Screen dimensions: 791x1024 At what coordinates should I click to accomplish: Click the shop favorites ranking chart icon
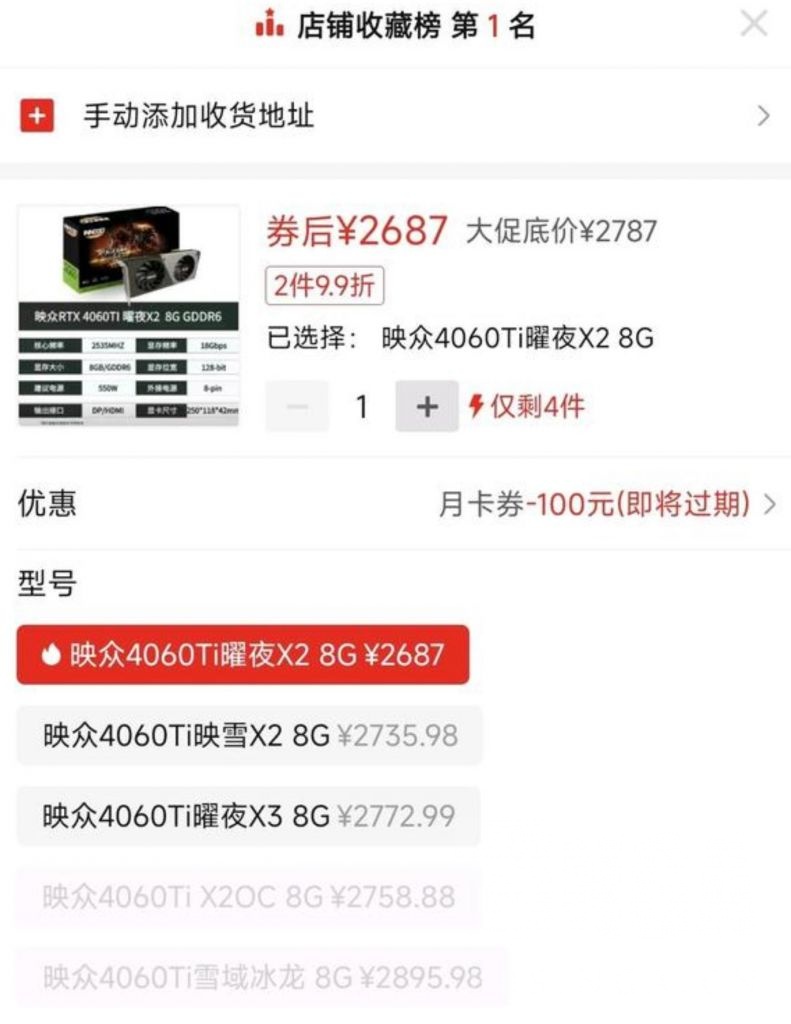point(268,23)
